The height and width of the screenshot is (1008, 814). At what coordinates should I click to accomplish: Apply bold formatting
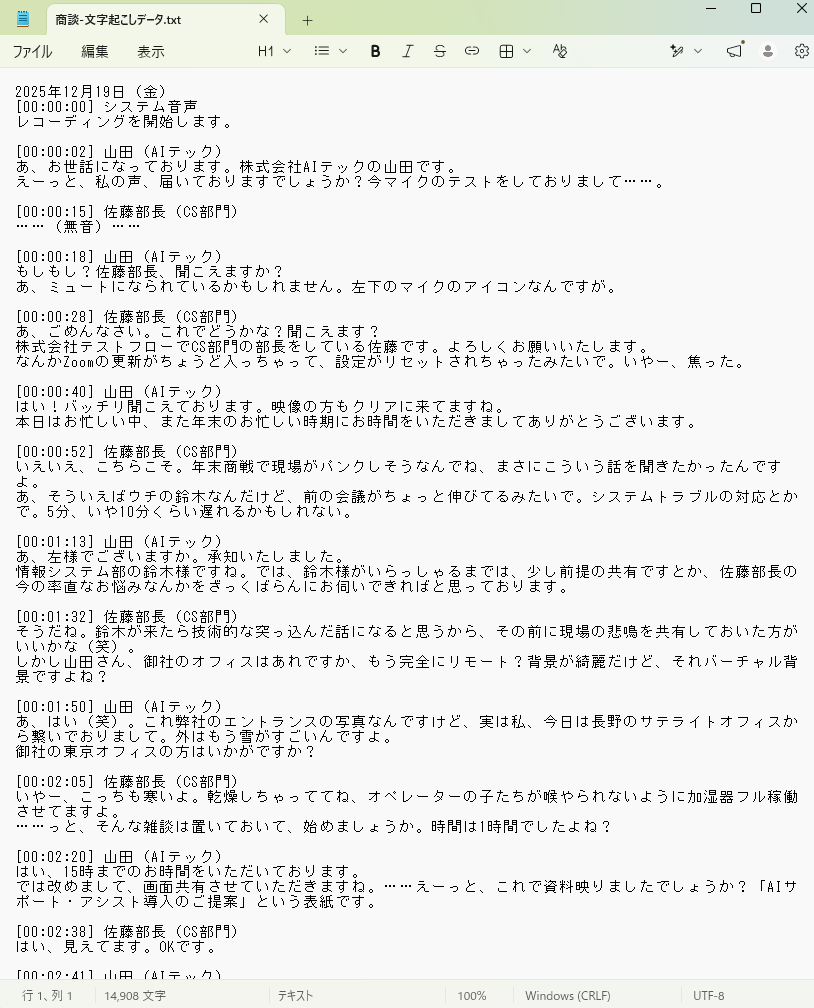(375, 51)
